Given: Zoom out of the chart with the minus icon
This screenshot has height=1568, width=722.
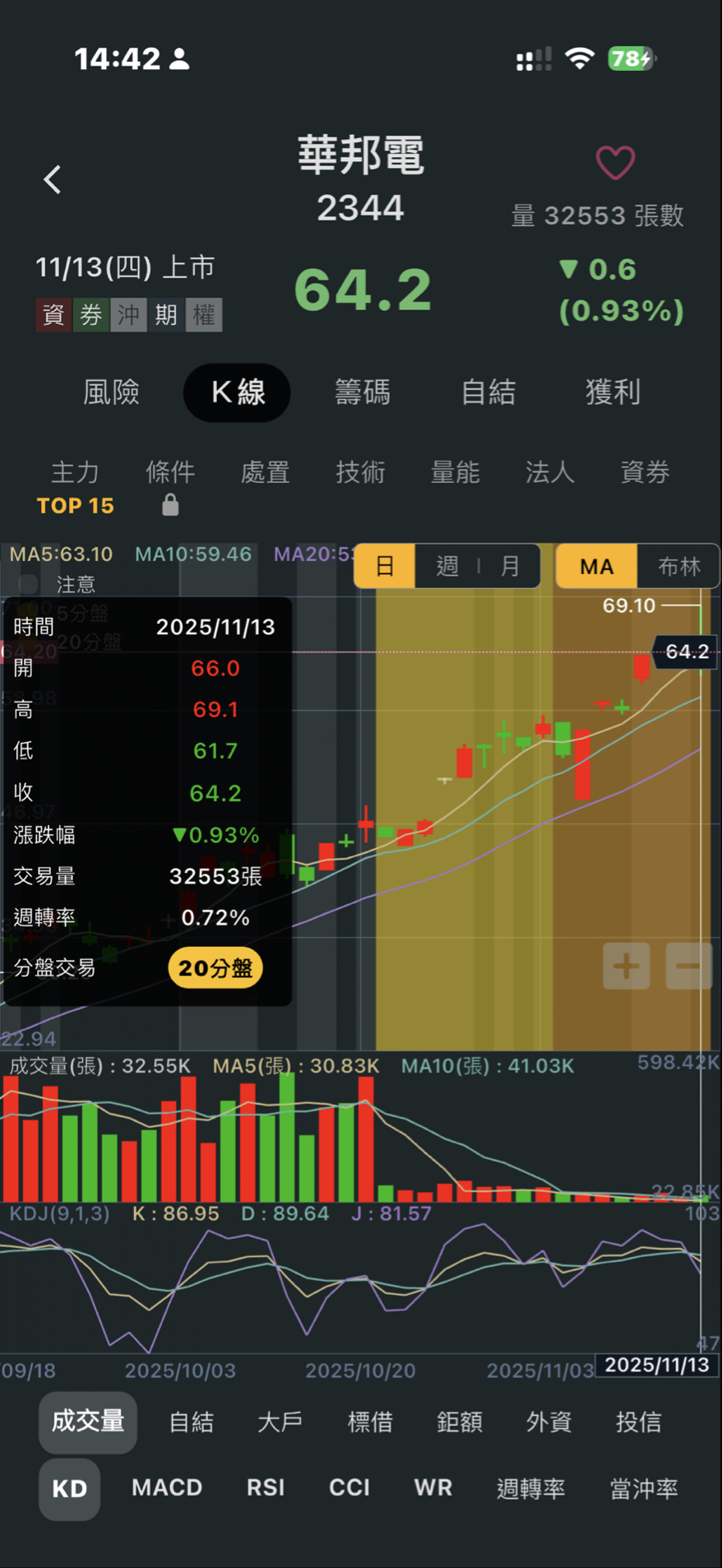Looking at the screenshot, I should (689, 967).
